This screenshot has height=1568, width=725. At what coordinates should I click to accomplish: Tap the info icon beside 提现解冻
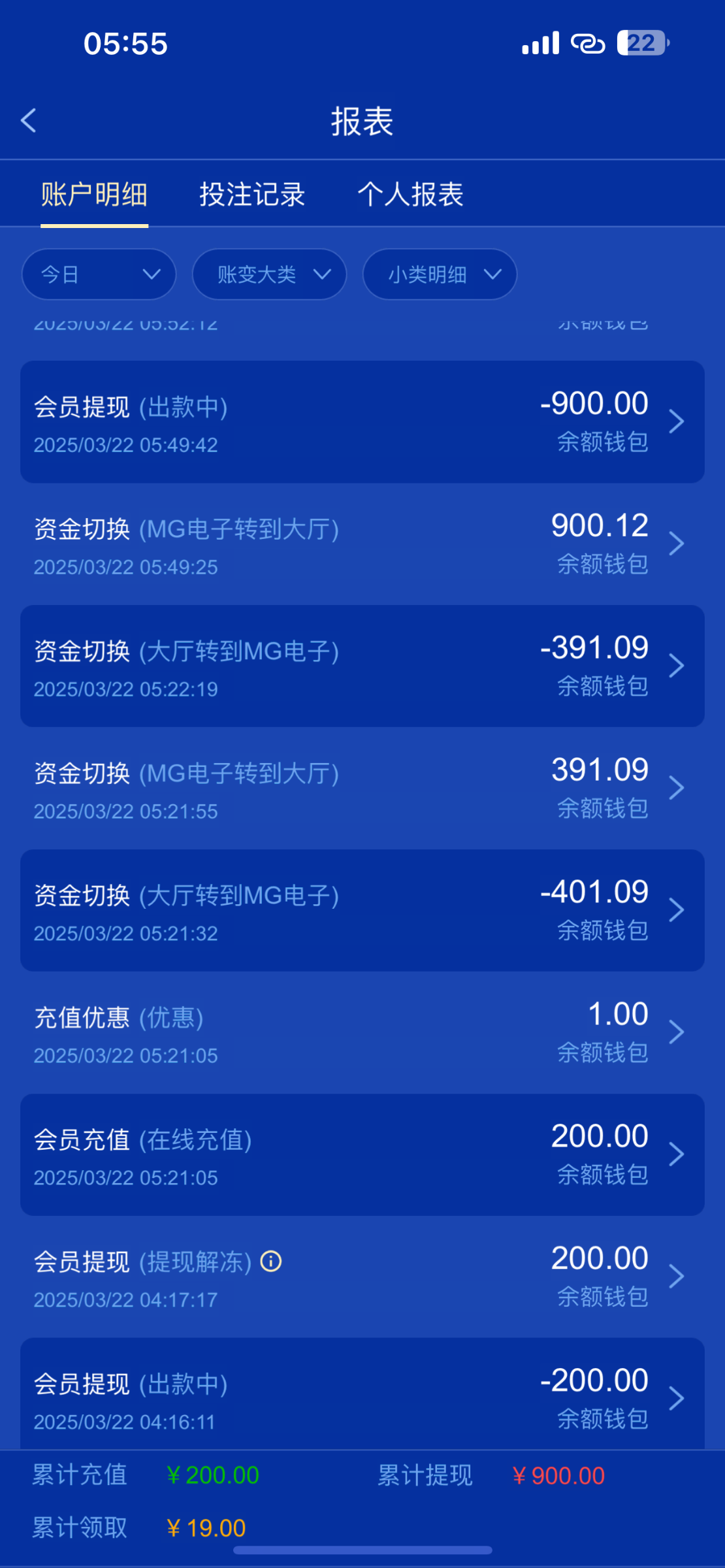click(x=271, y=1262)
